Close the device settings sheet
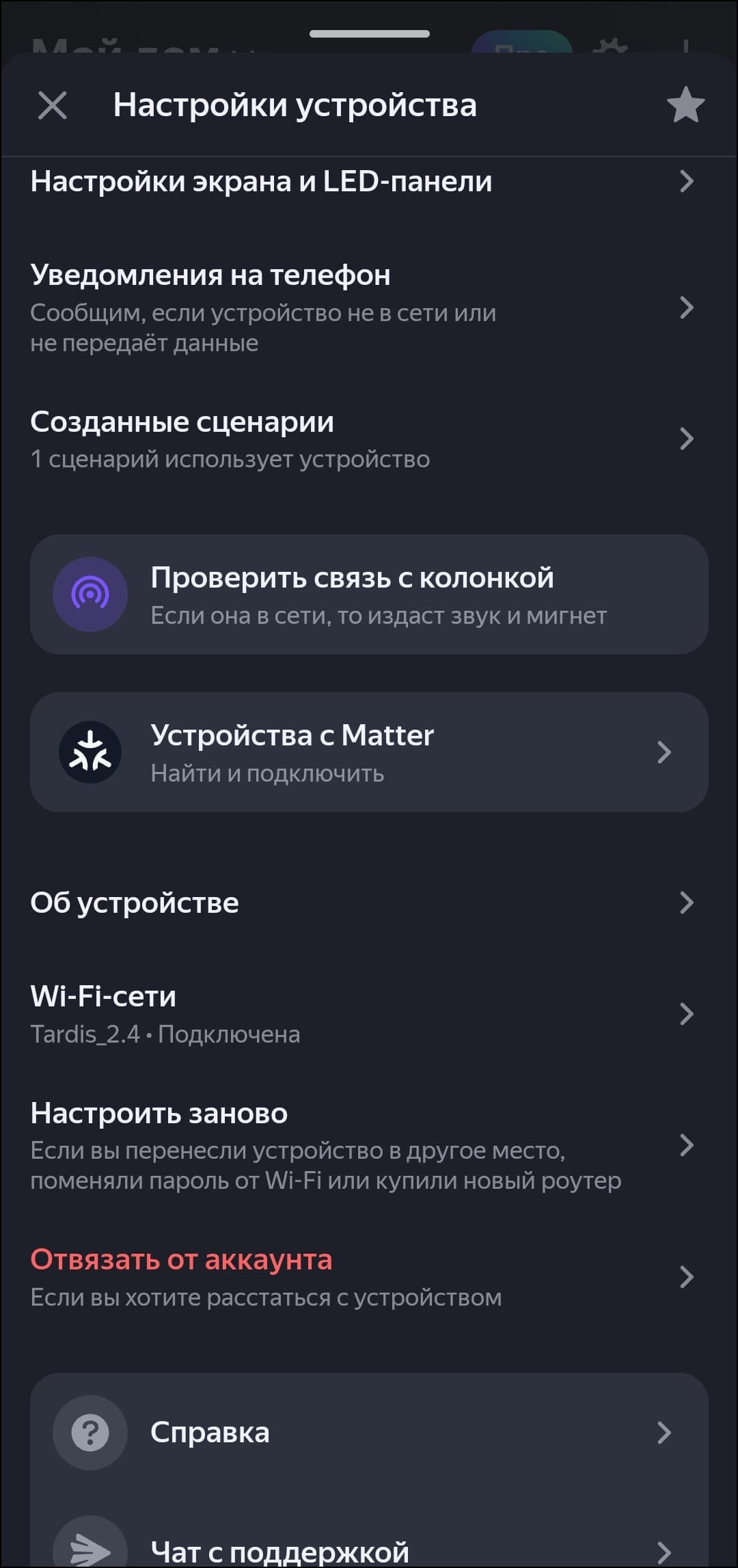738x1568 pixels. (53, 106)
